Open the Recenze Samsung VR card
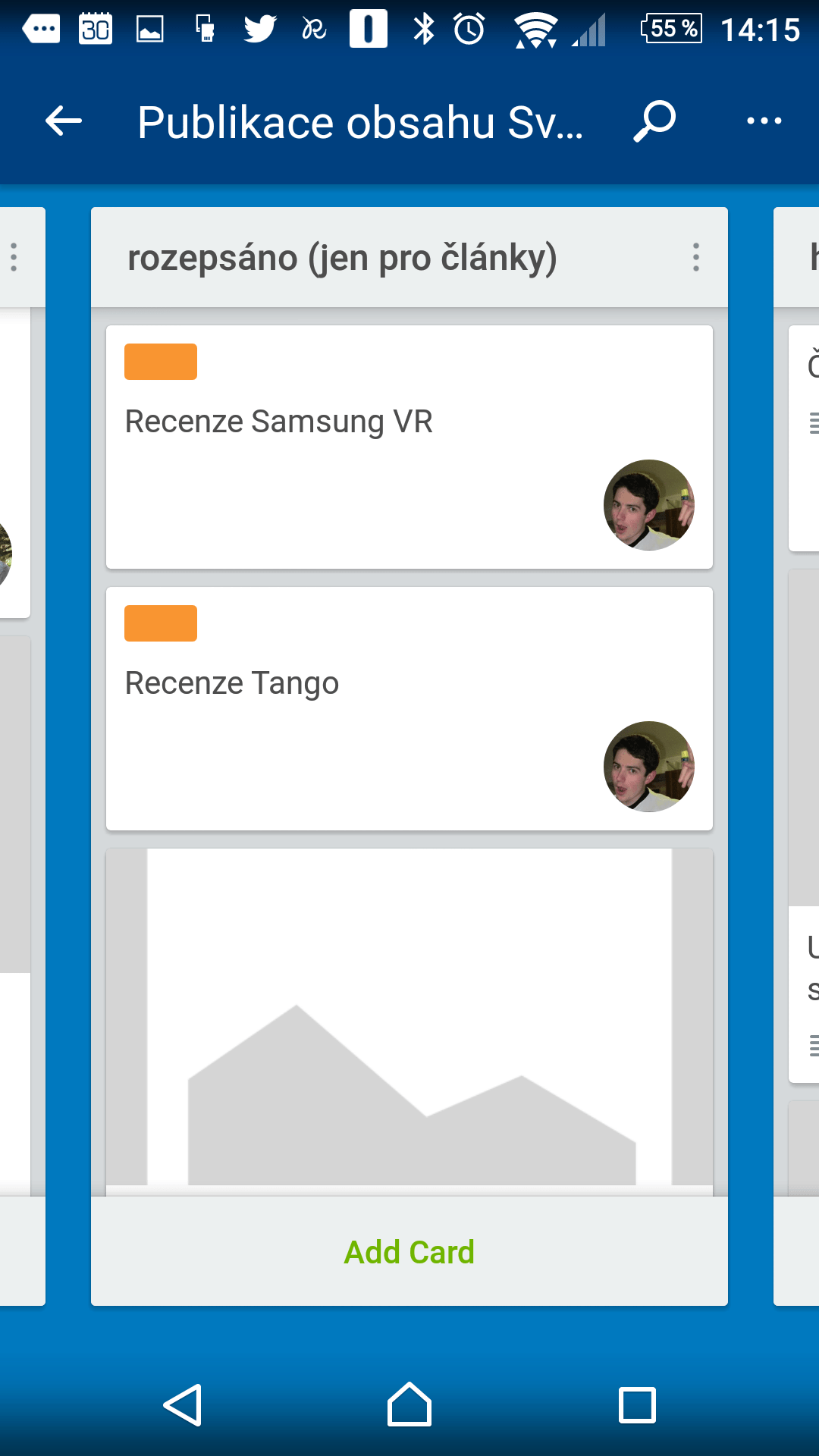 [409, 447]
